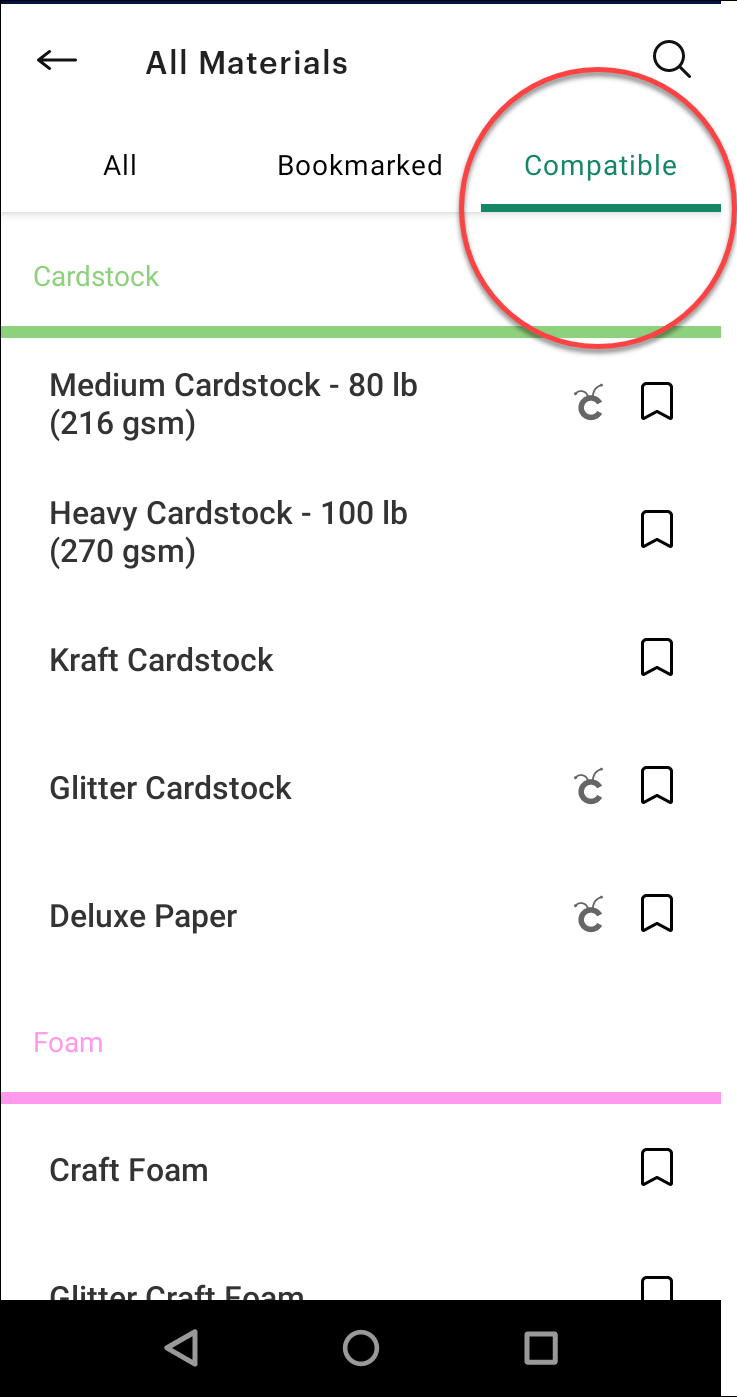The height and width of the screenshot is (1397, 737).
Task: Click the Cardstock section header
Action: tap(96, 277)
